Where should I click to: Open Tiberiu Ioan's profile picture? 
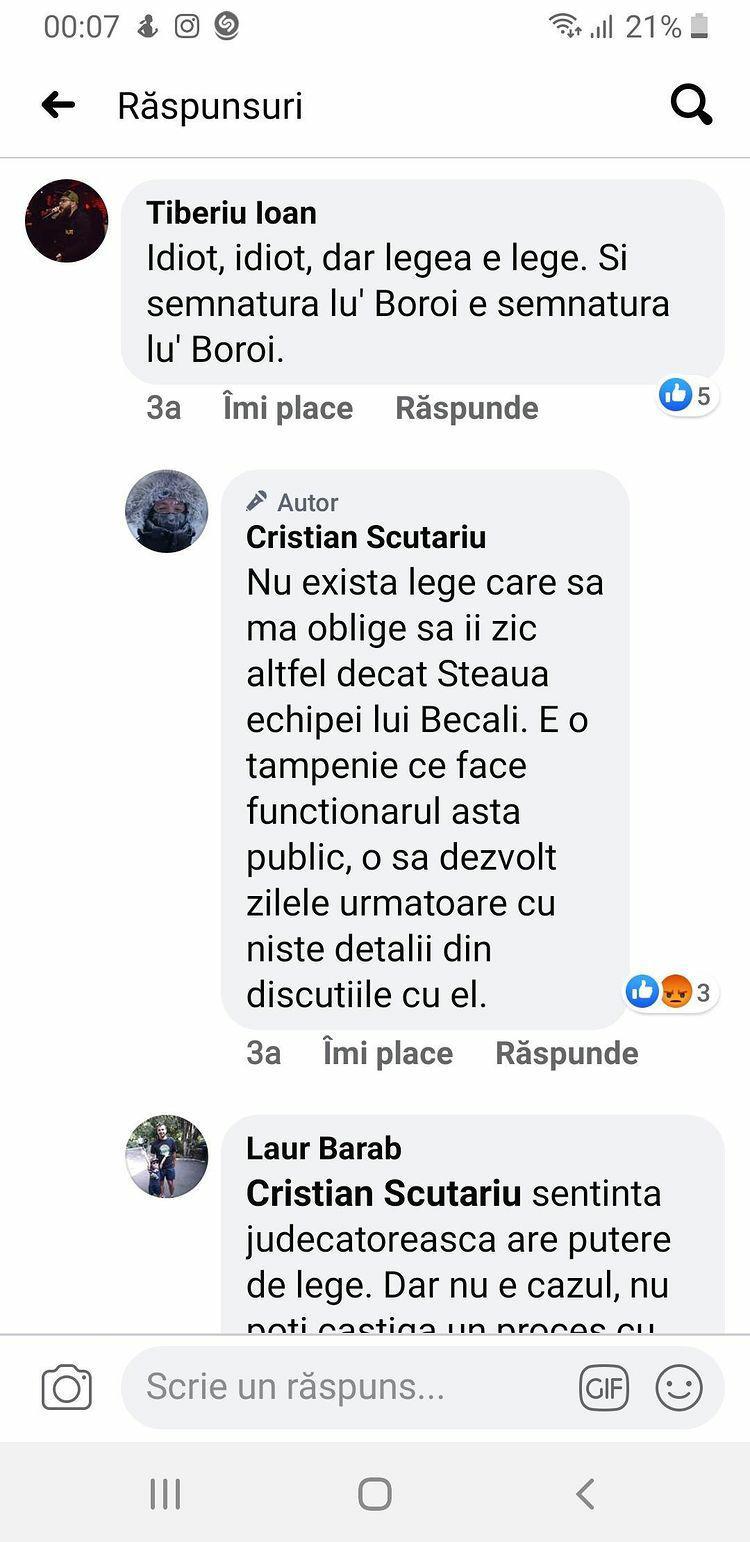pyautogui.click(x=66, y=221)
